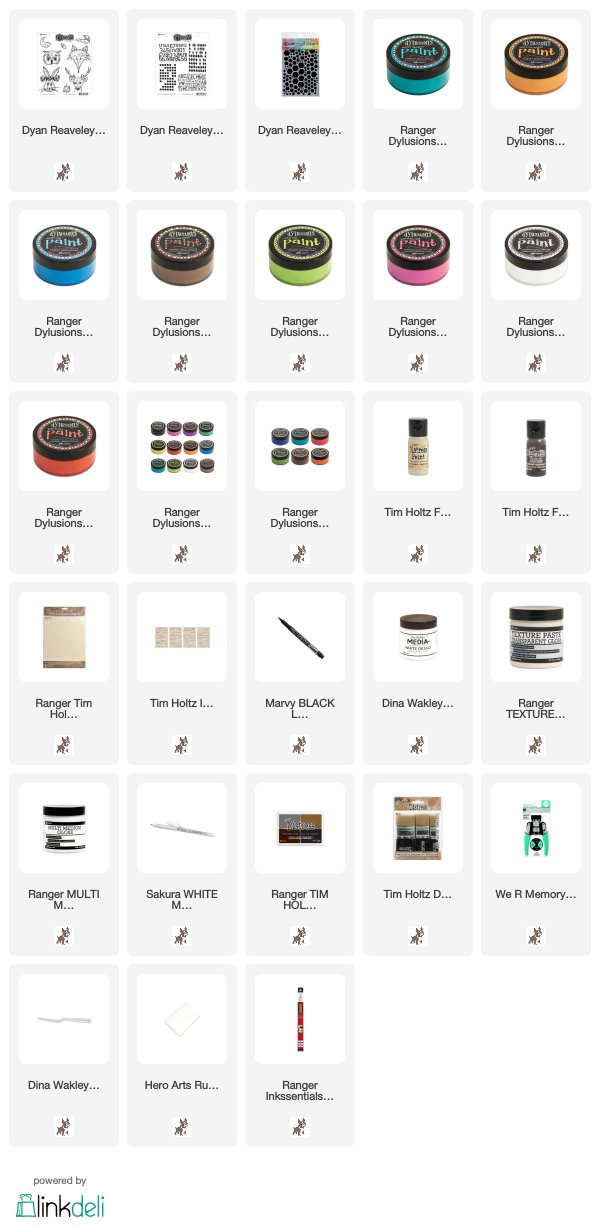
Task: Visit the linkdeli logo link
Action: [x=60, y=1203]
